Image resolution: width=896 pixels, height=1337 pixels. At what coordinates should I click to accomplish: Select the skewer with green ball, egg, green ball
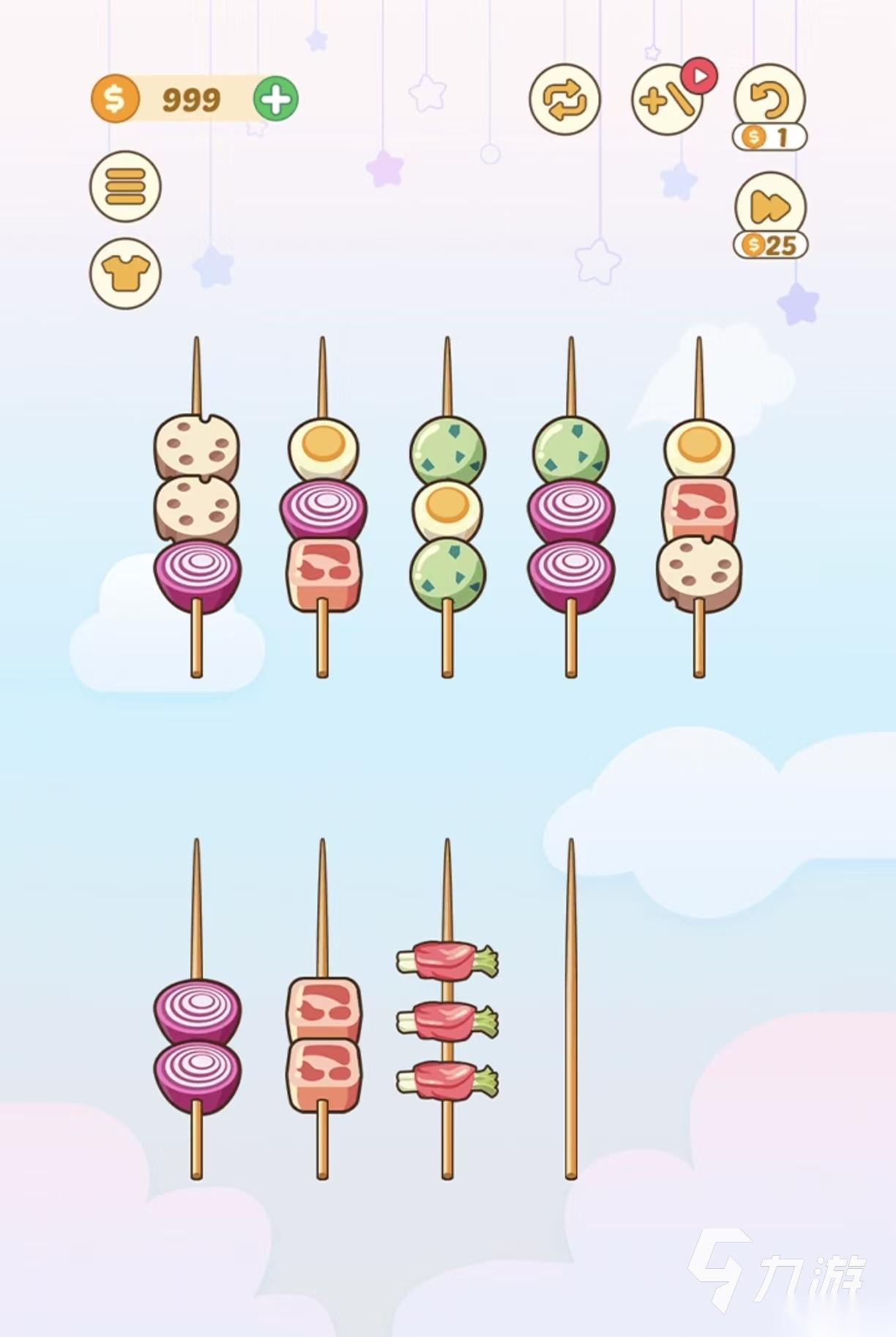(x=447, y=513)
